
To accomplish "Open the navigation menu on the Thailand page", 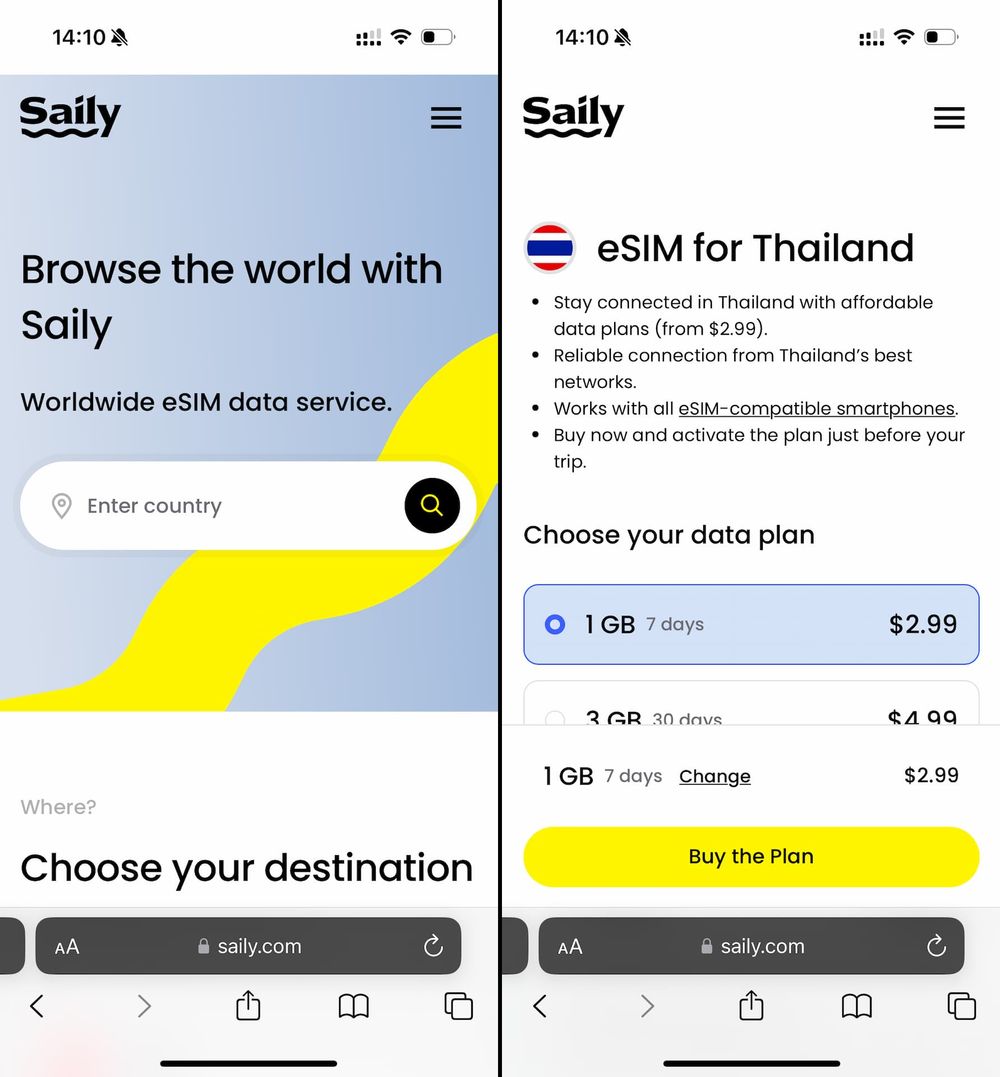I will pos(949,117).
